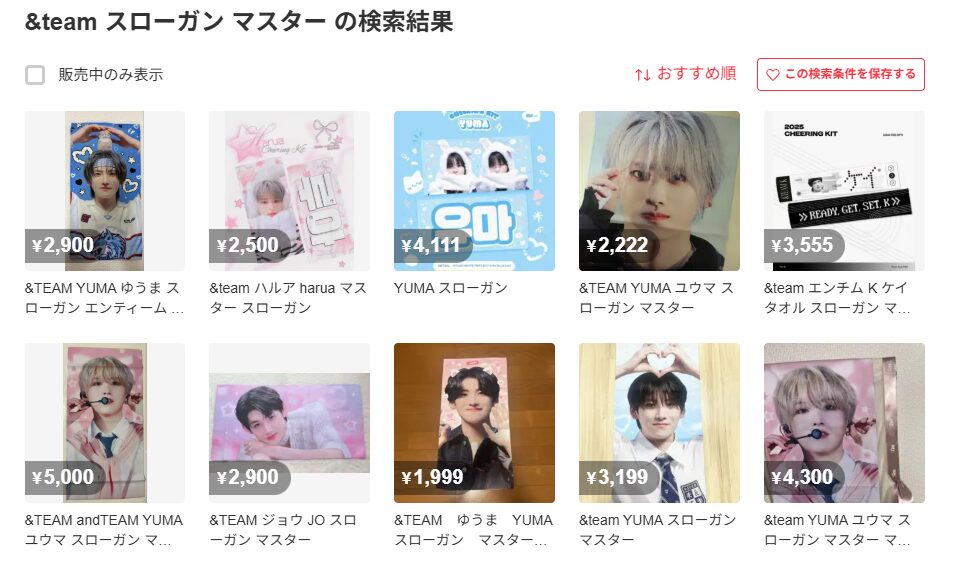
Task: View the ¥3,199 YUMA スローガン マスター item
Action: (659, 423)
